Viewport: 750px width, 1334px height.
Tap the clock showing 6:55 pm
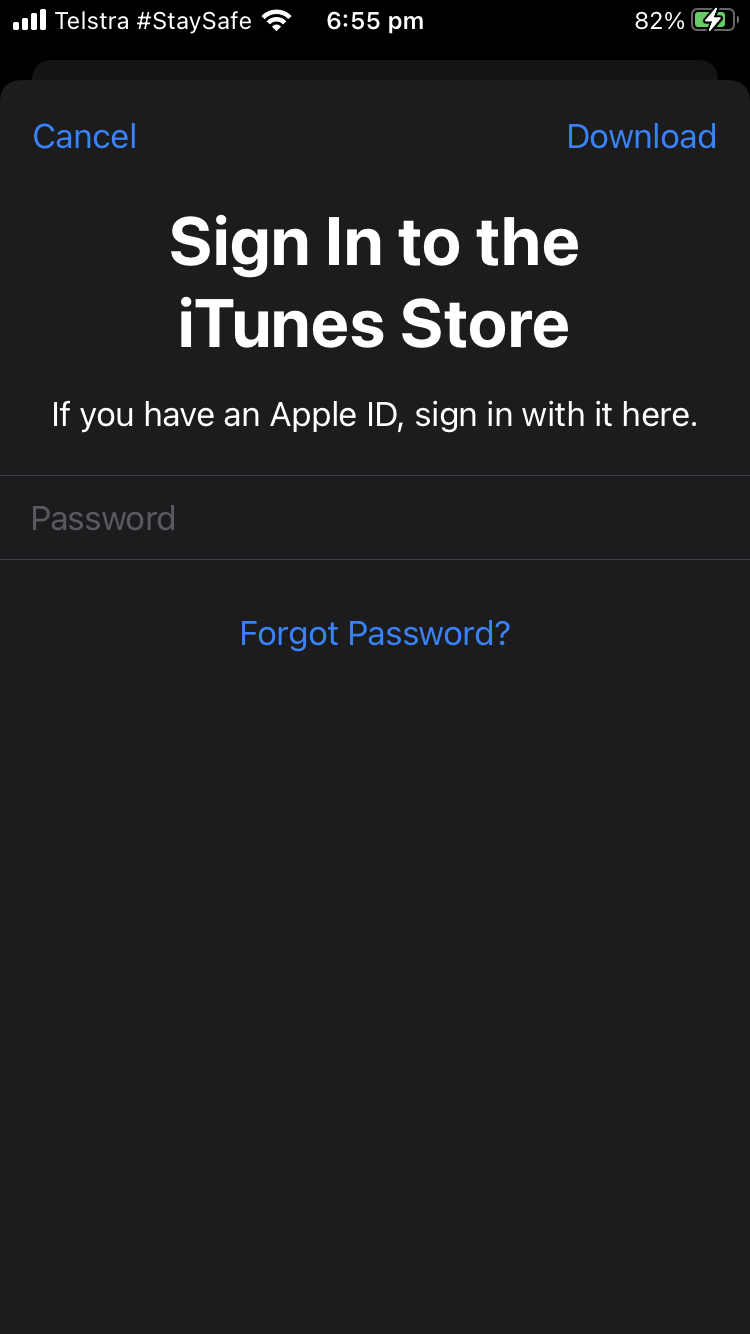374,20
